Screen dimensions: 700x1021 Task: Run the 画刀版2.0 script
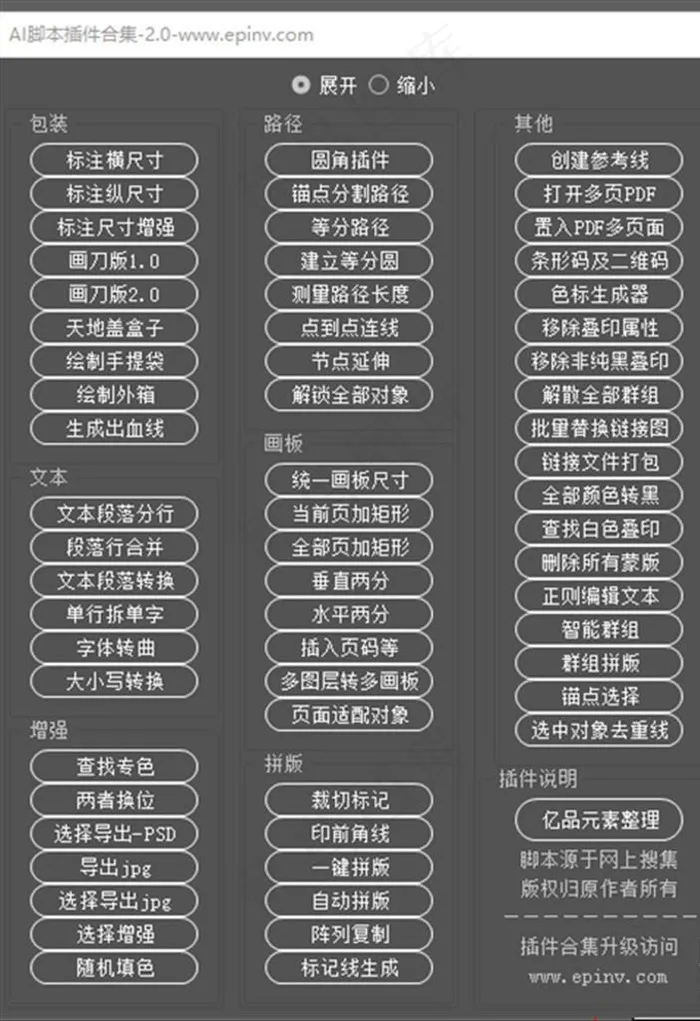point(114,294)
